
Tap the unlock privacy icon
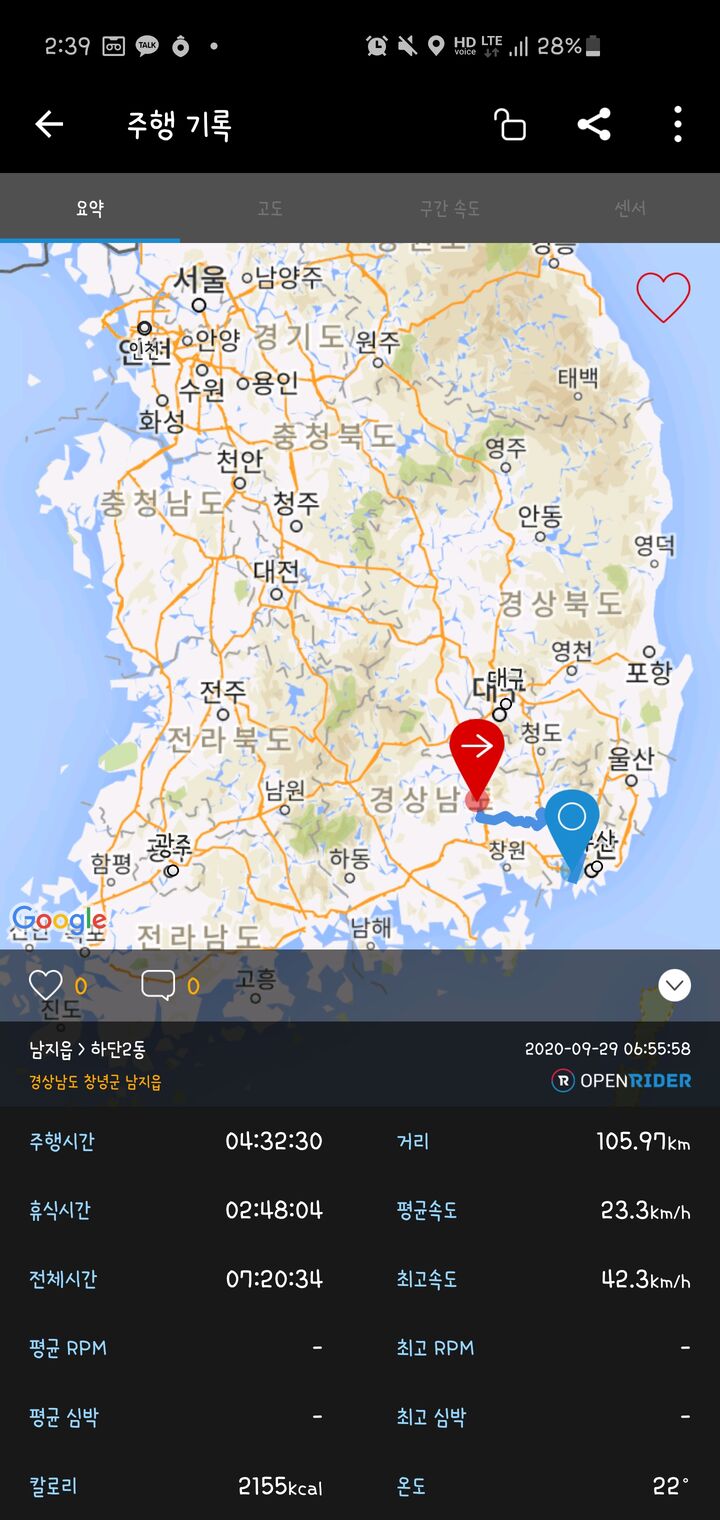(x=510, y=125)
